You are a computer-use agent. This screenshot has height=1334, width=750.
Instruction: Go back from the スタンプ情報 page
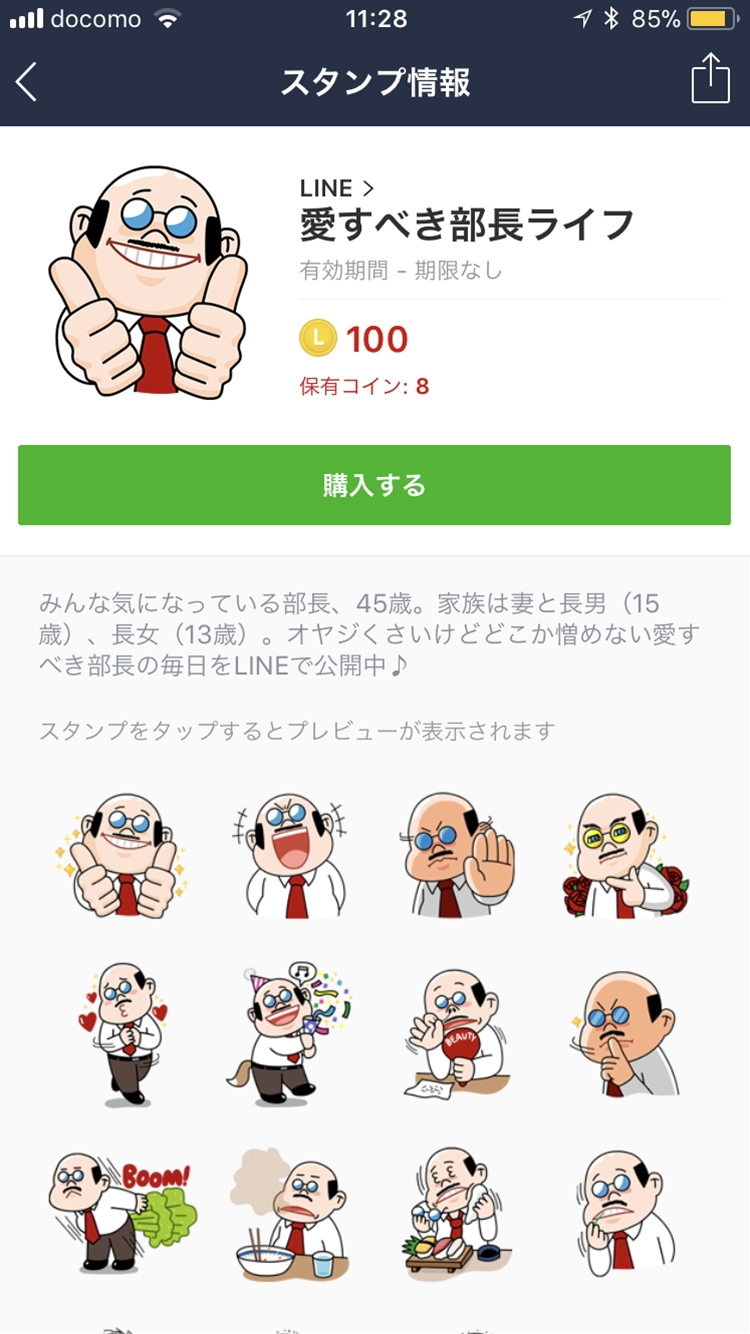27,82
